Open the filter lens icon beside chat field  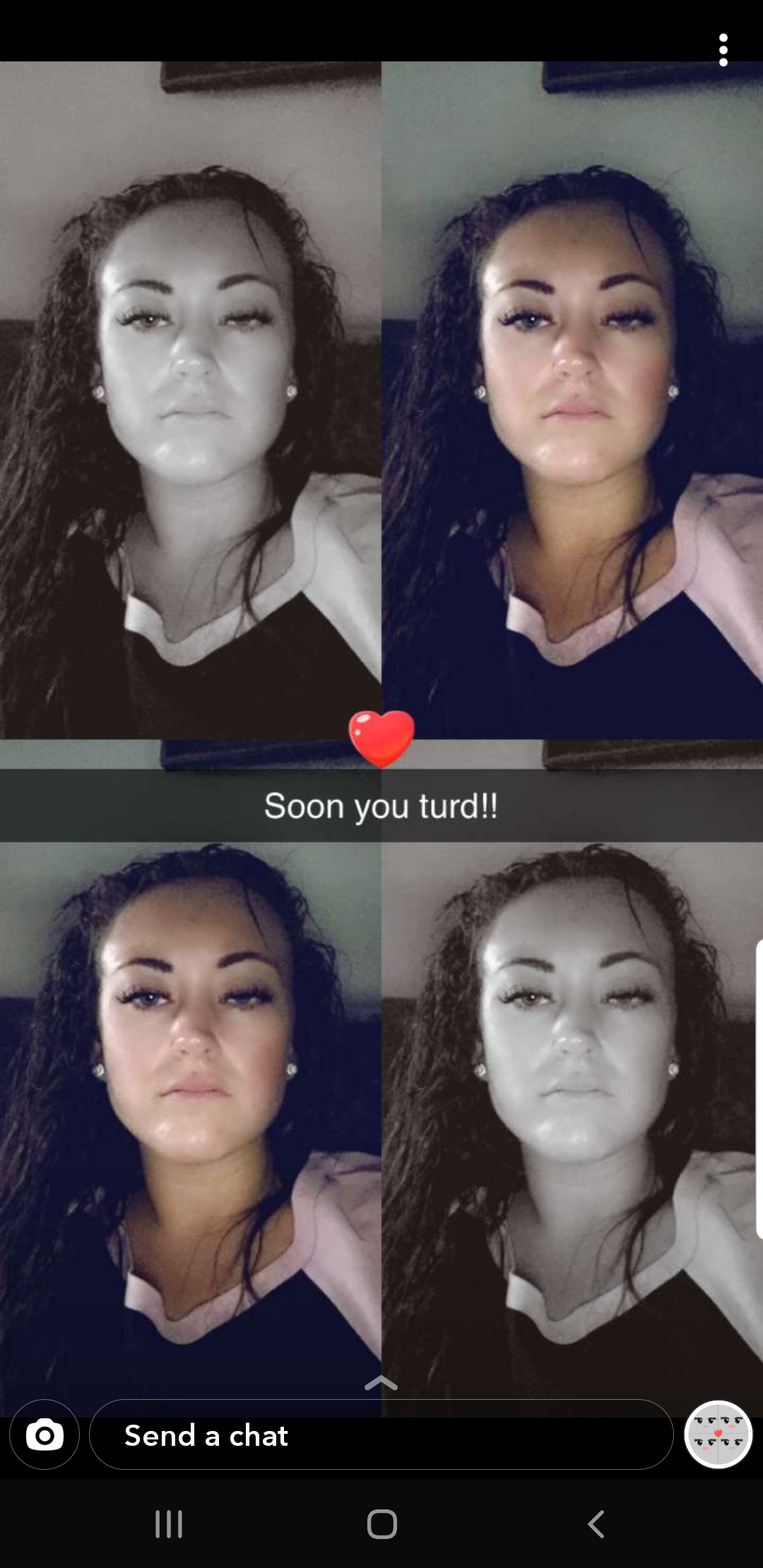point(718,1435)
